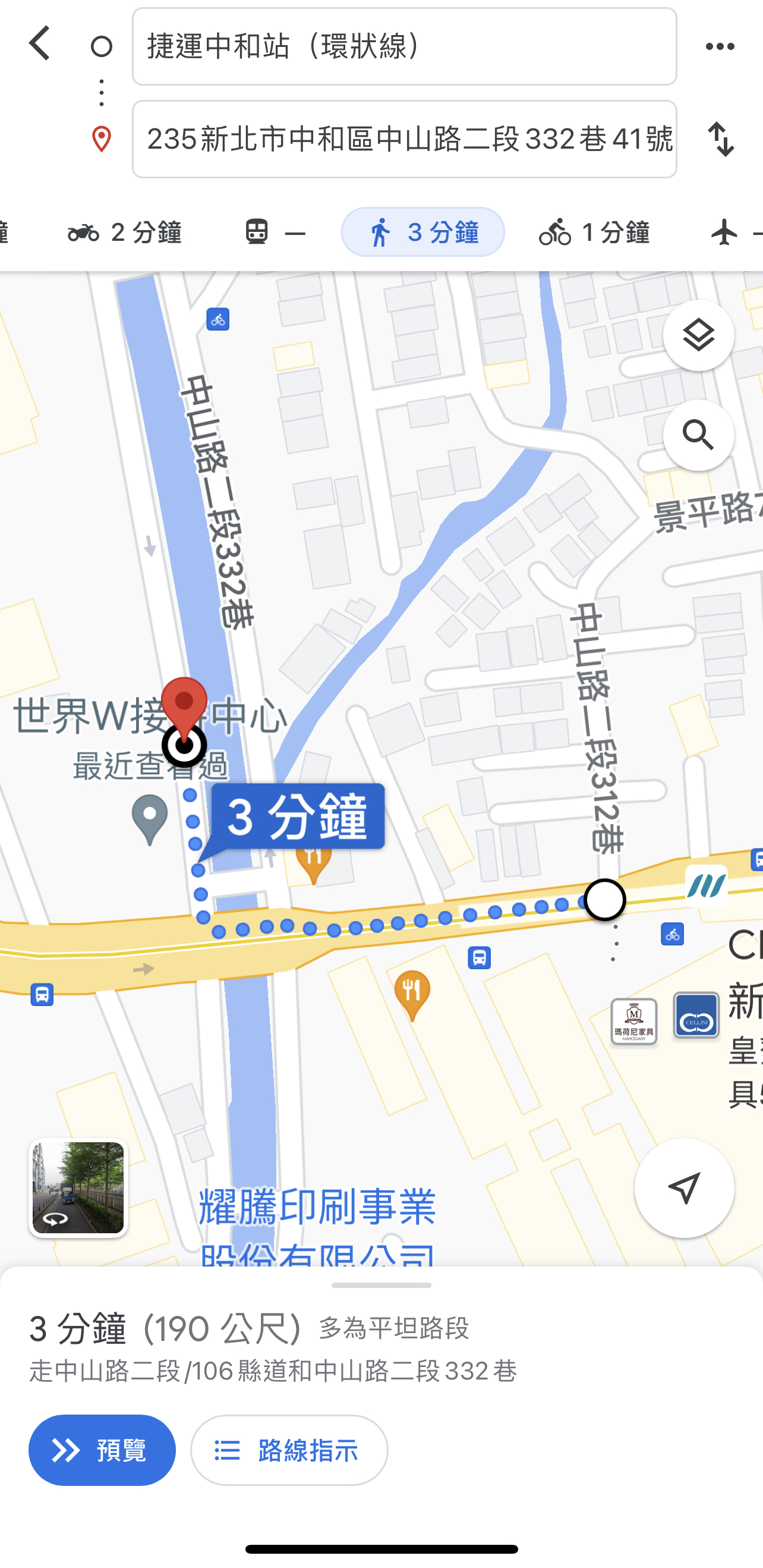763x1568 pixels.
Task: Open the more options menu
Action: 720,46
